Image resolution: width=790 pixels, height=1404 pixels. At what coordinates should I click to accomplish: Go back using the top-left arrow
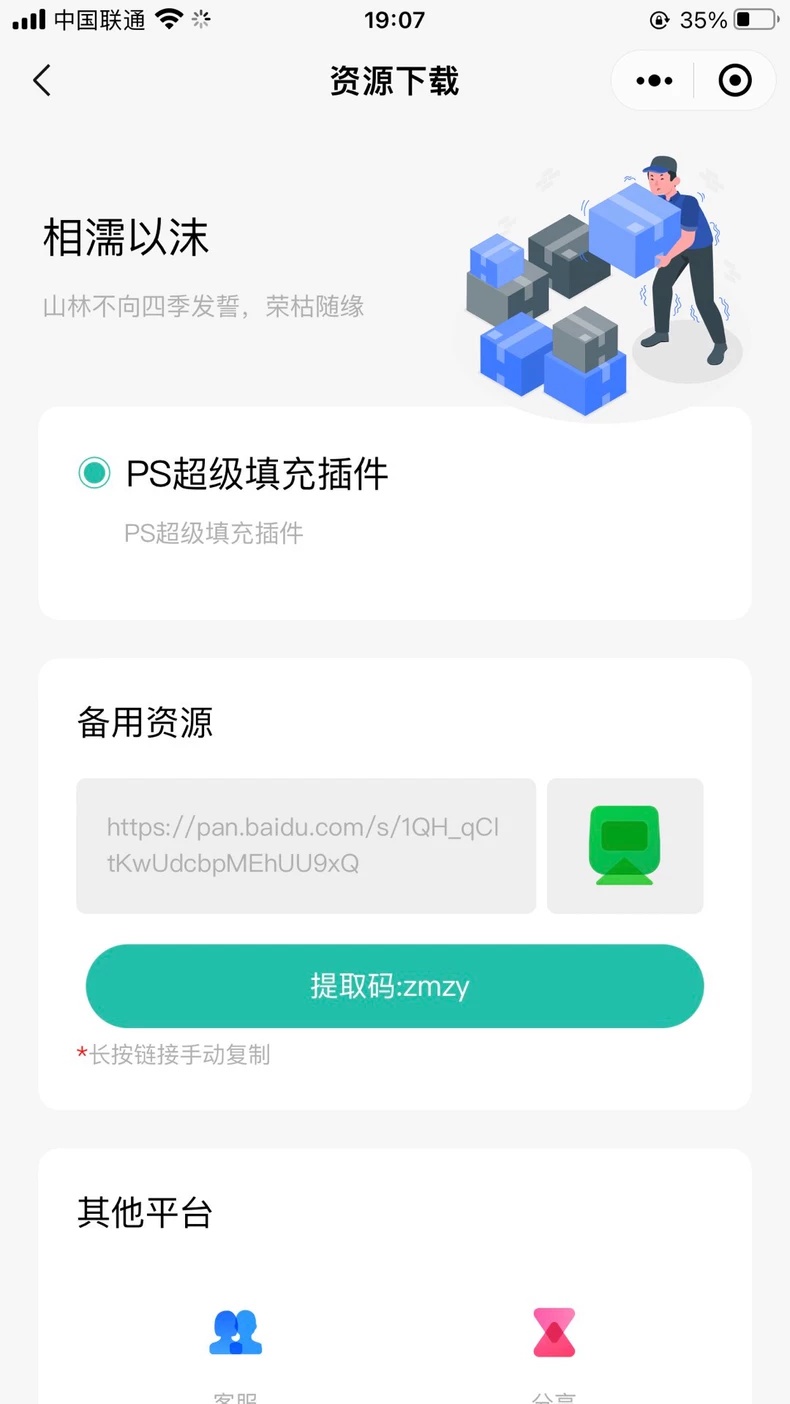pyautogui.click(x=41, y=80)
